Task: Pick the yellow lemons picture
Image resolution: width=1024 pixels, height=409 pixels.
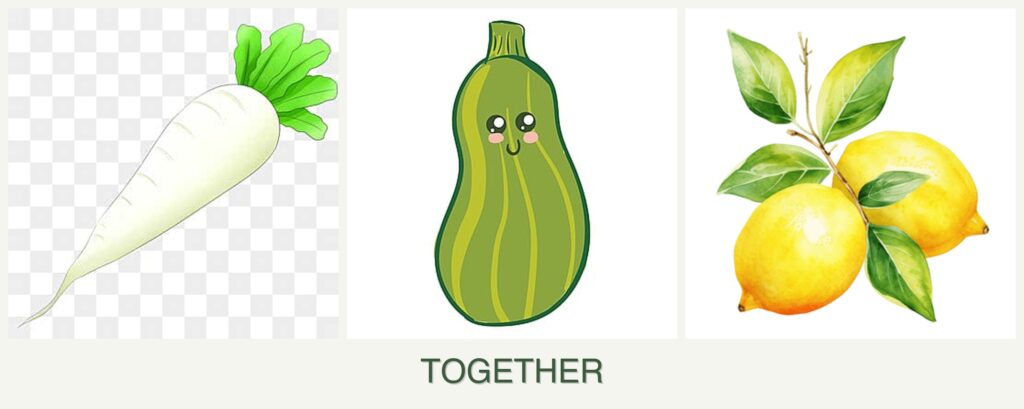Action: coord(851,175)
